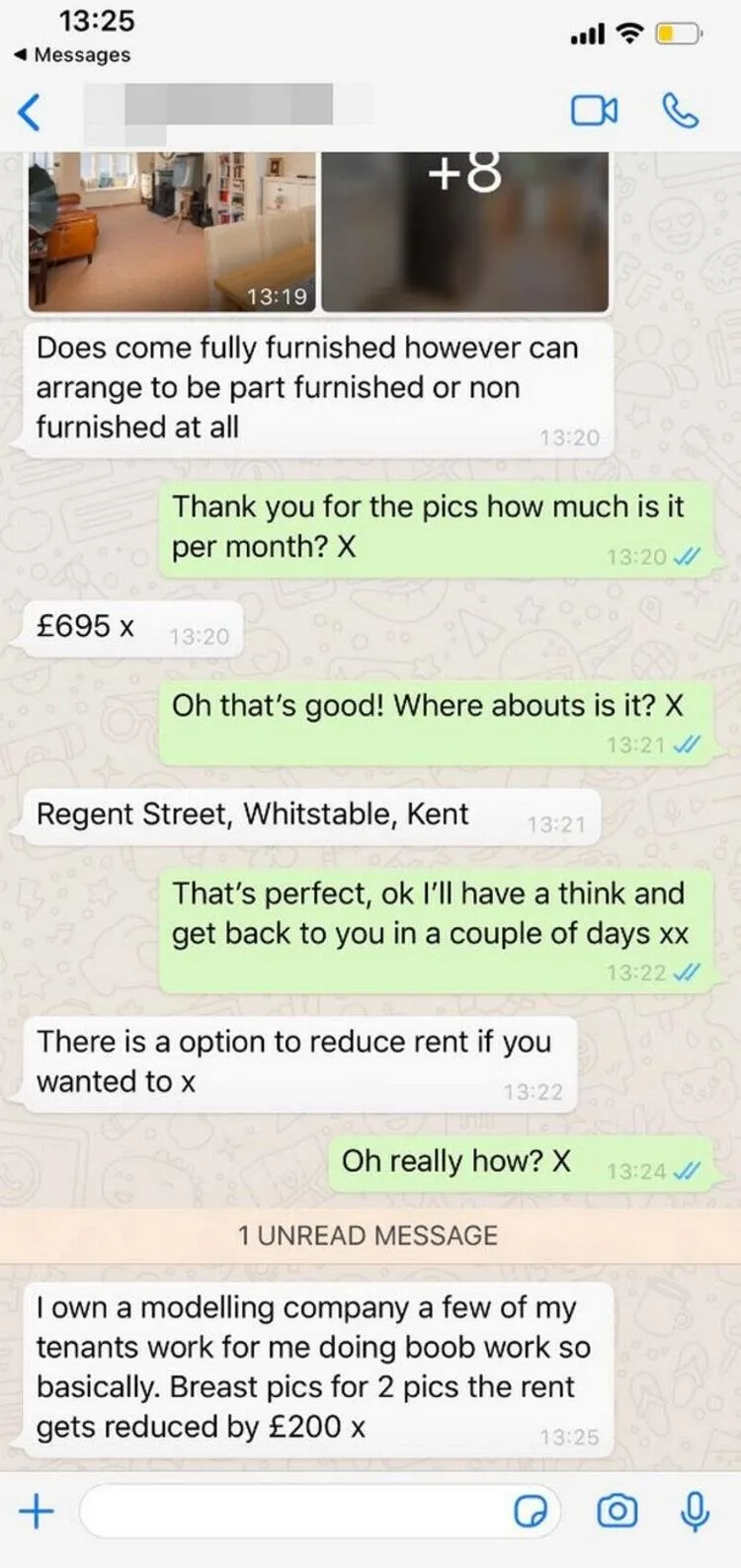Open the +8 more photos tile

click(464, 231)
